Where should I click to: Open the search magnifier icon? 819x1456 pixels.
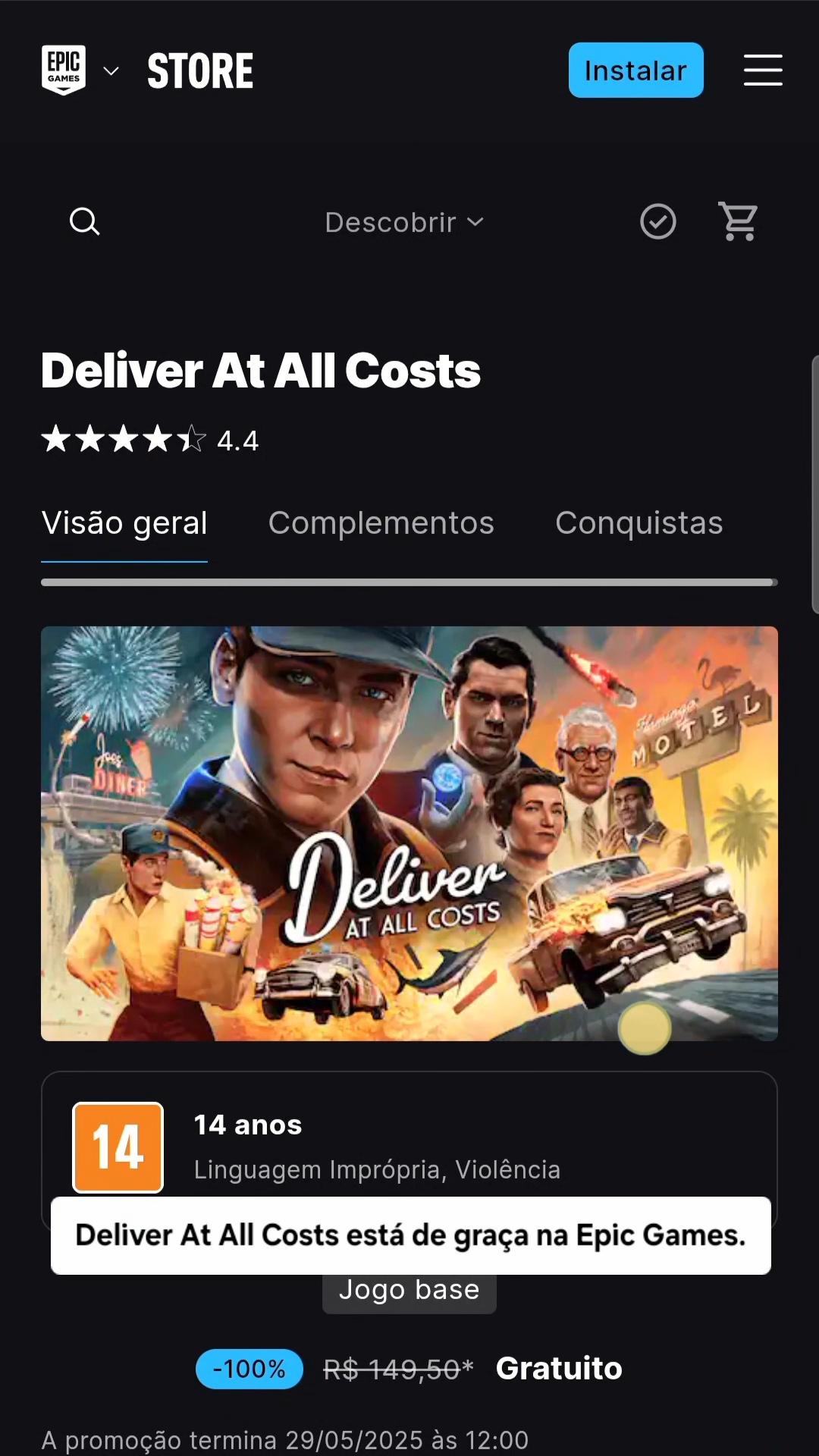coord(84,222)
